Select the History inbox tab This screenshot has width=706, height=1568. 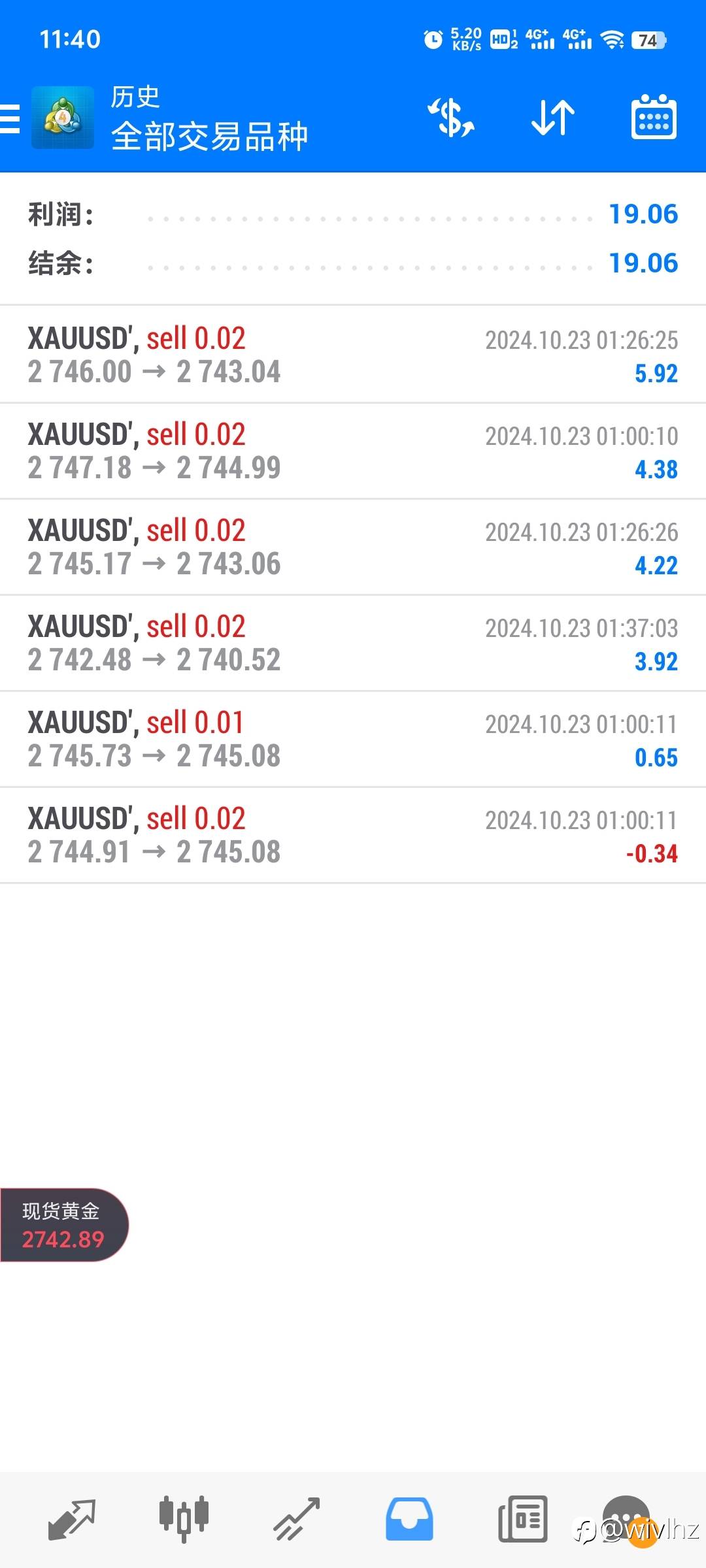(x=409, y=1518)
